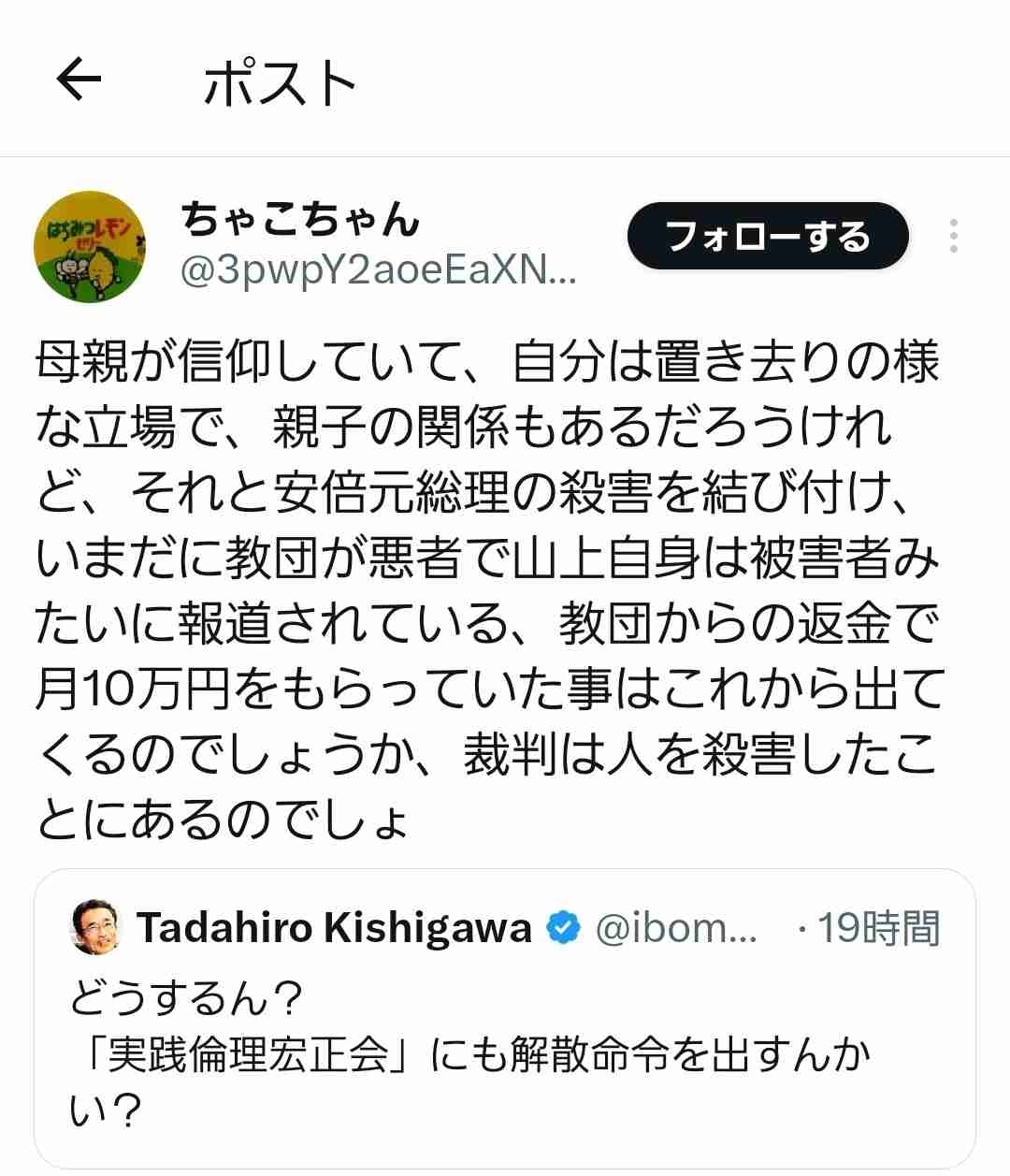This screenshot has width=1010, height=1176.
Task: Open ちゃこちゃん's profile picture
Action: (91, 249)
